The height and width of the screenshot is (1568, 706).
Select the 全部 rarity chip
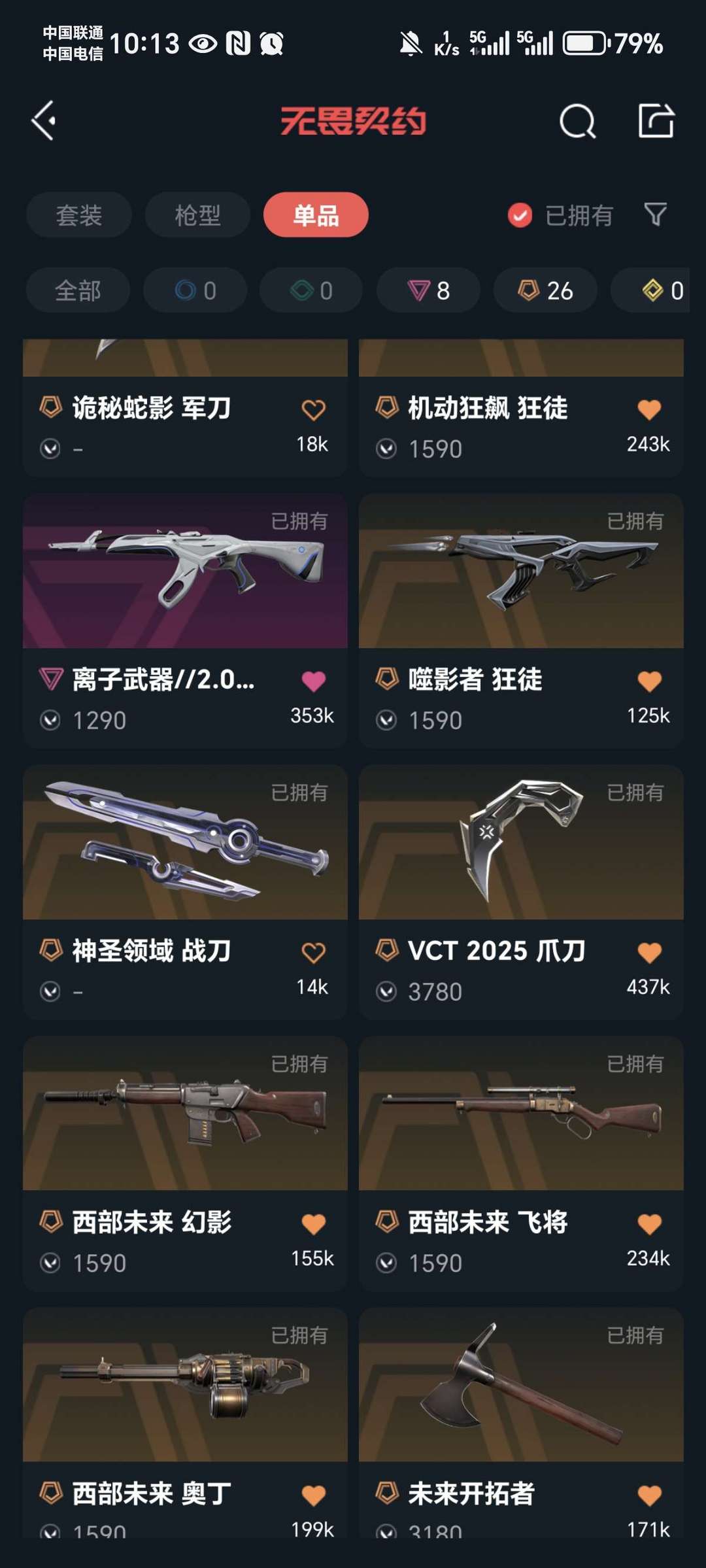78,290
